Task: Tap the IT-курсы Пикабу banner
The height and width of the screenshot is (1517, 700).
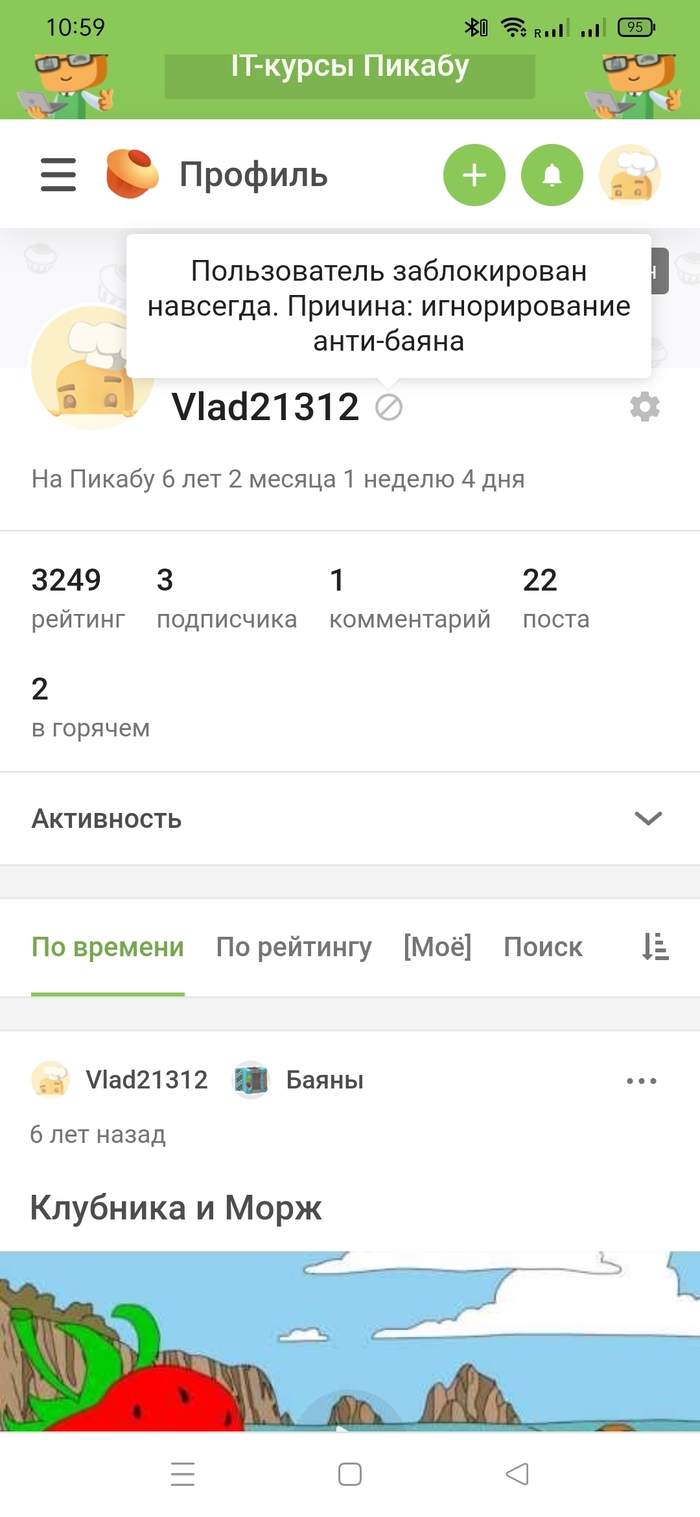Action: tap(349, 70)
